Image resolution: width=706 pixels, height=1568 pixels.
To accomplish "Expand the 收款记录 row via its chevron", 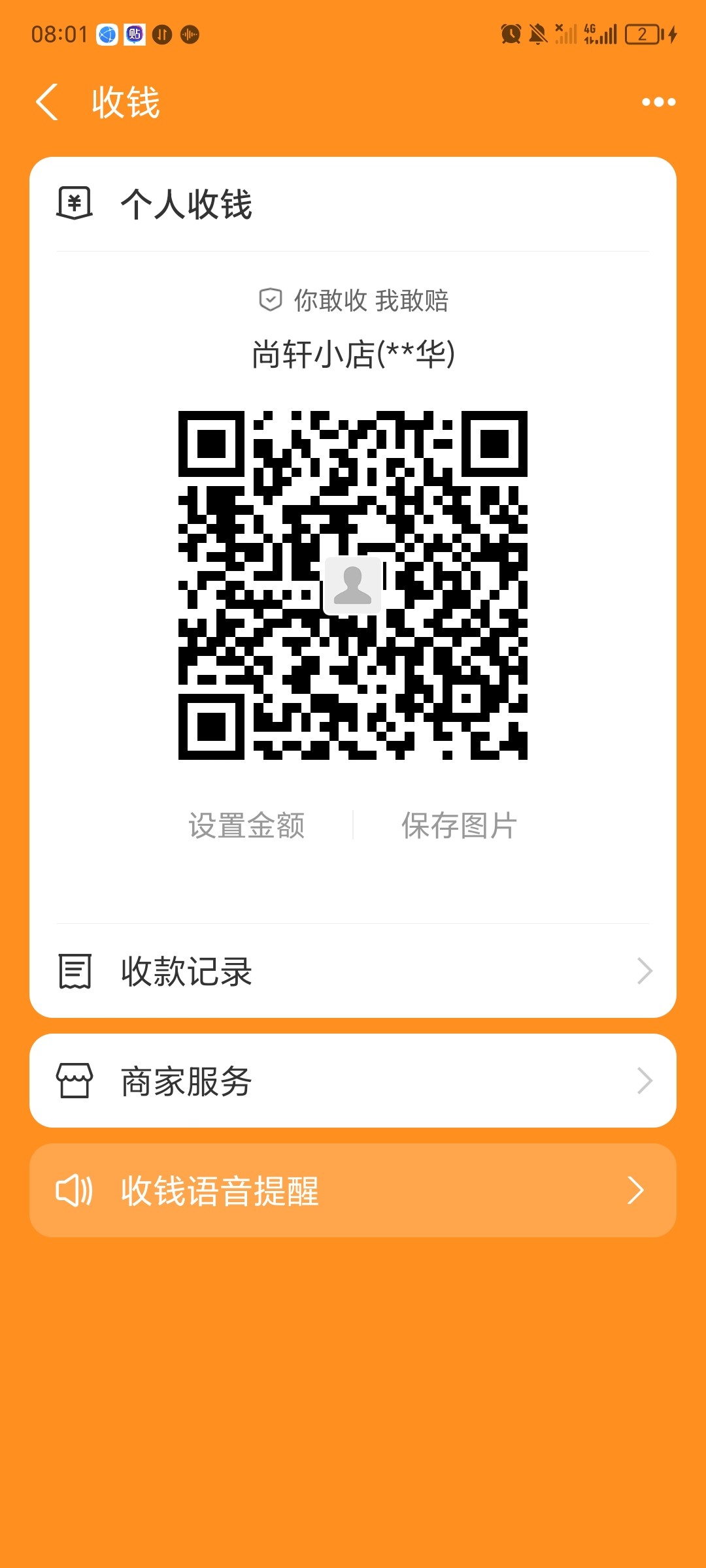I will pos(643,972).
